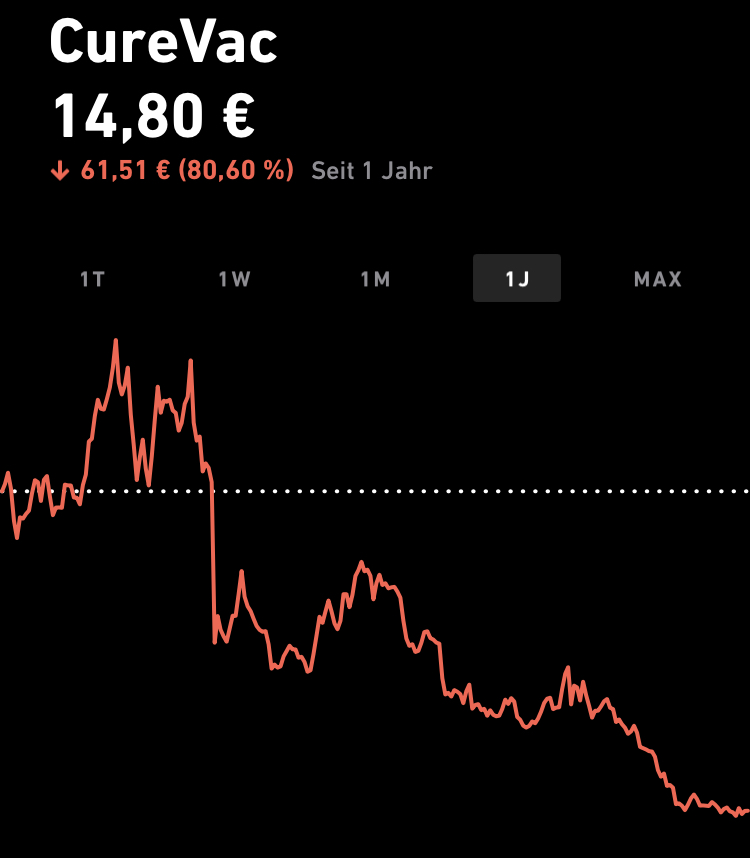
Task: Show the 1M price chart
Action: pos(375,279)
